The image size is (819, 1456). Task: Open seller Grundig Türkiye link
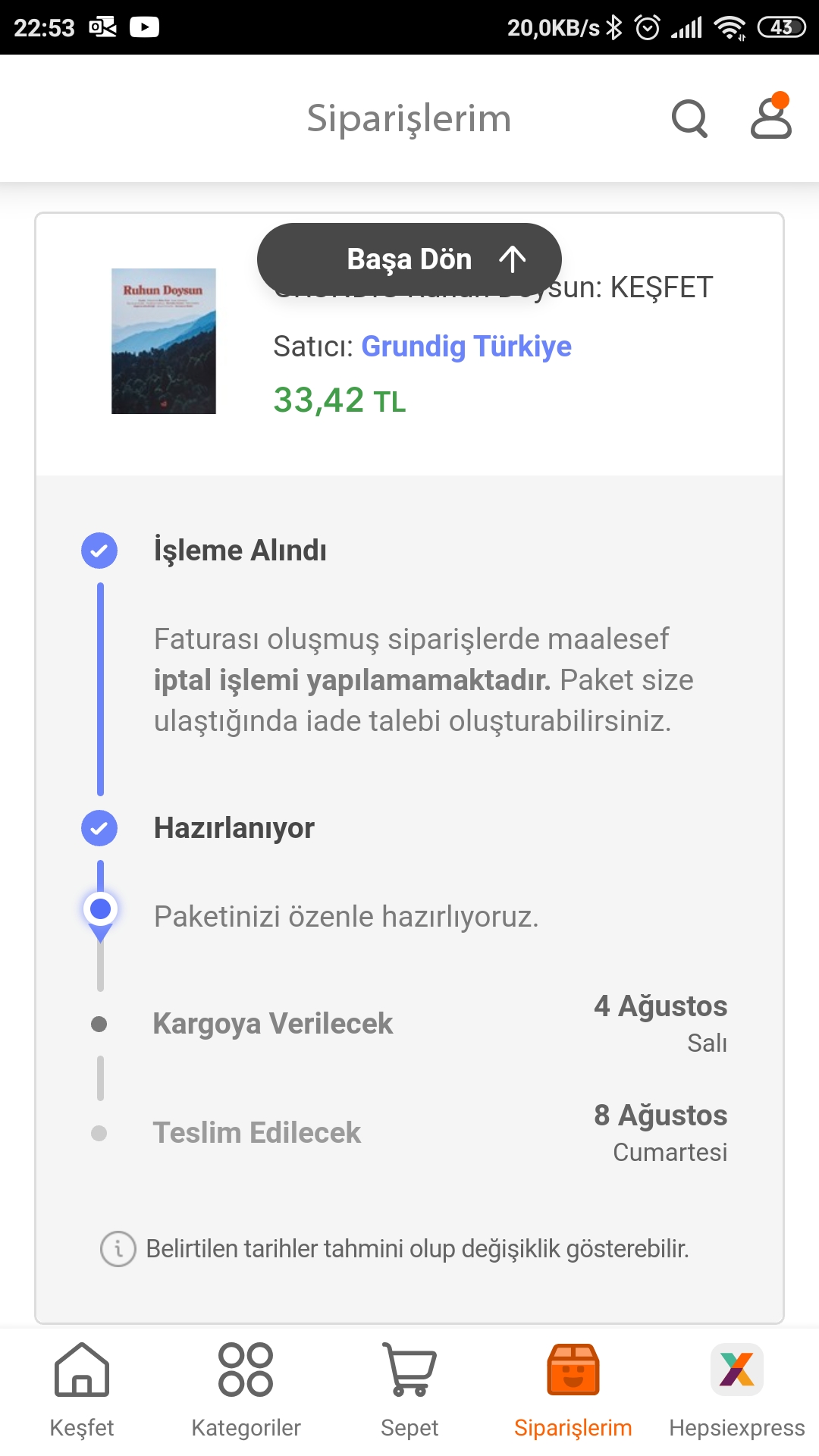pyautogui.click(x=466, y=347)
